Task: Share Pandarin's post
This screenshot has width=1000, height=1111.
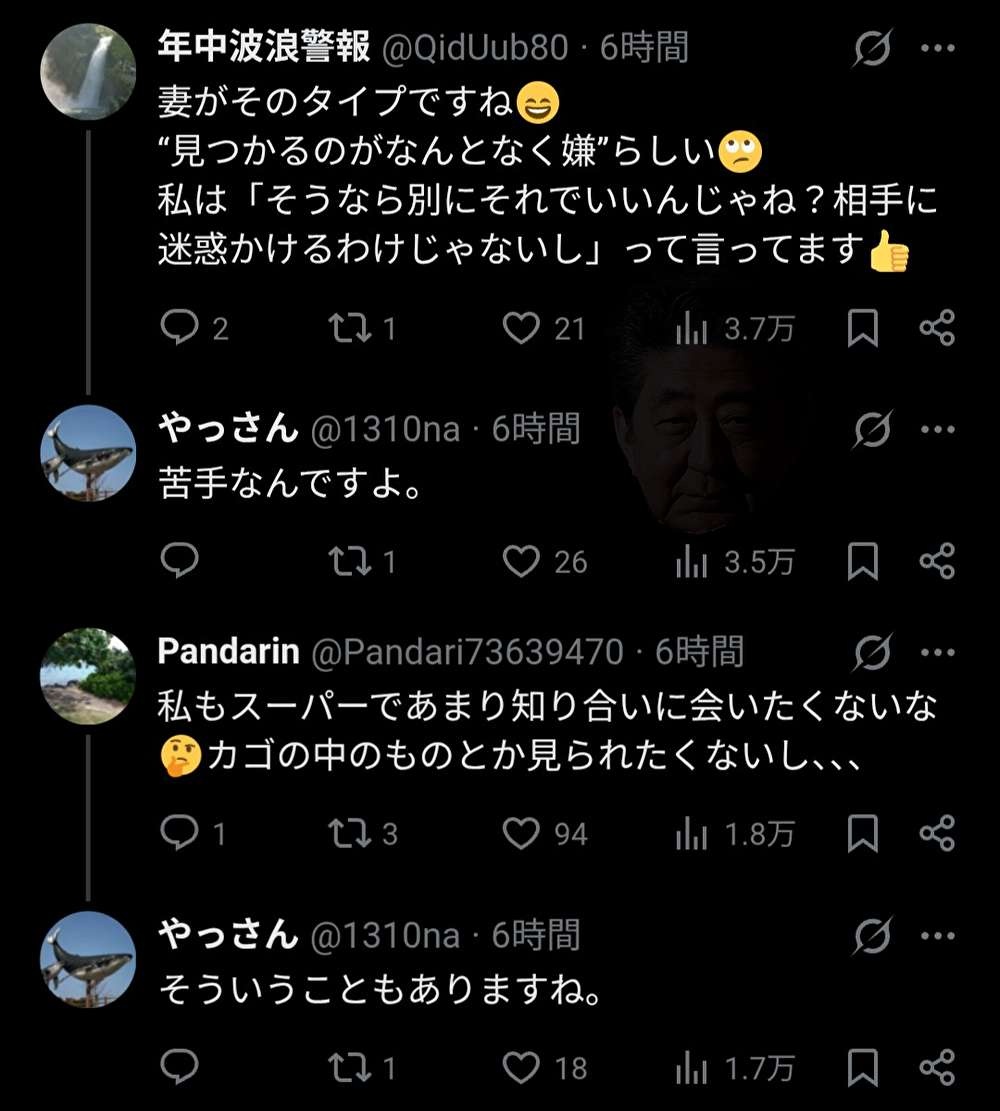Action: pos(937,833)
